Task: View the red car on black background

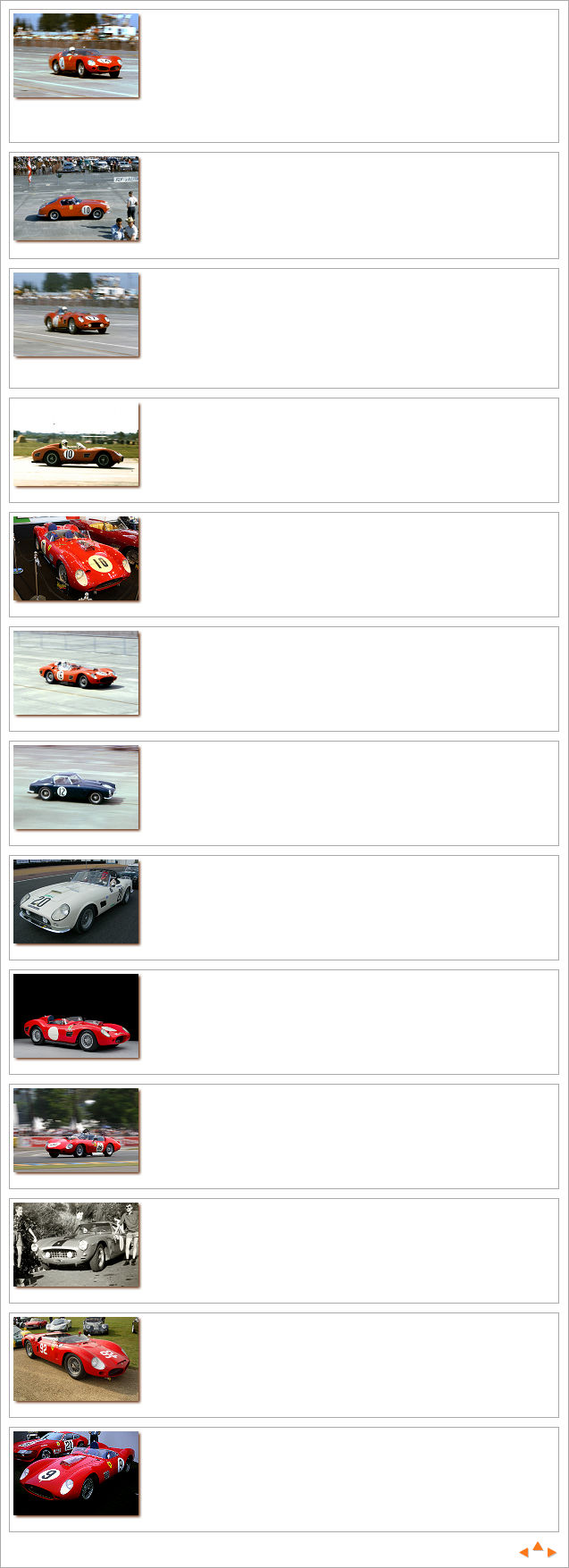Action: (x=76, y=1016)
